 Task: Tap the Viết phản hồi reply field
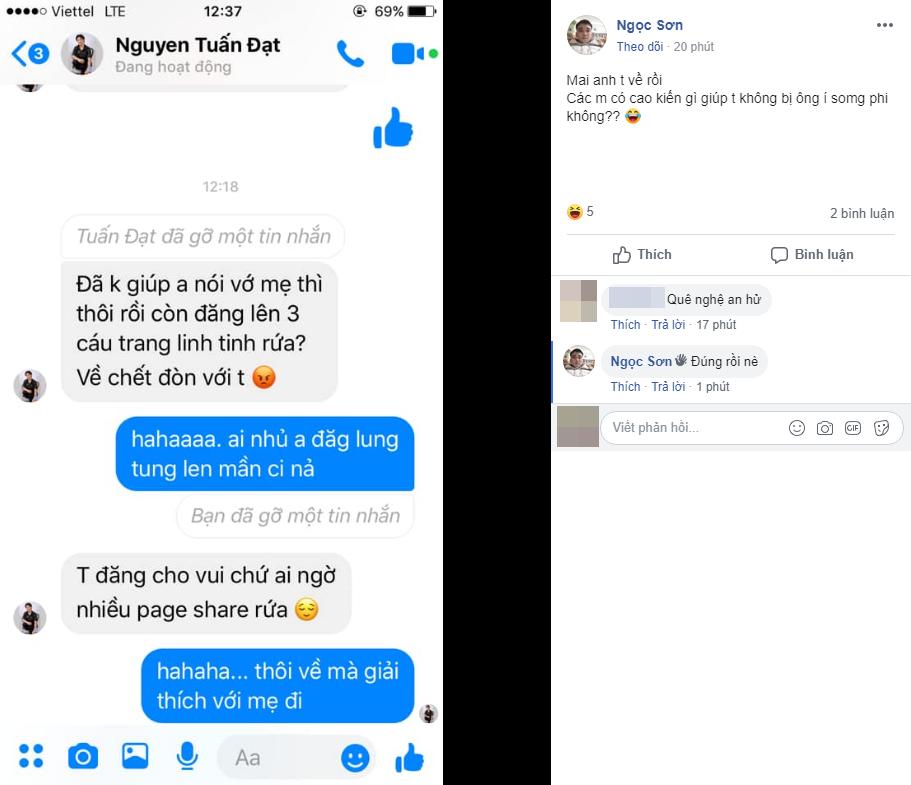point(690,428)
